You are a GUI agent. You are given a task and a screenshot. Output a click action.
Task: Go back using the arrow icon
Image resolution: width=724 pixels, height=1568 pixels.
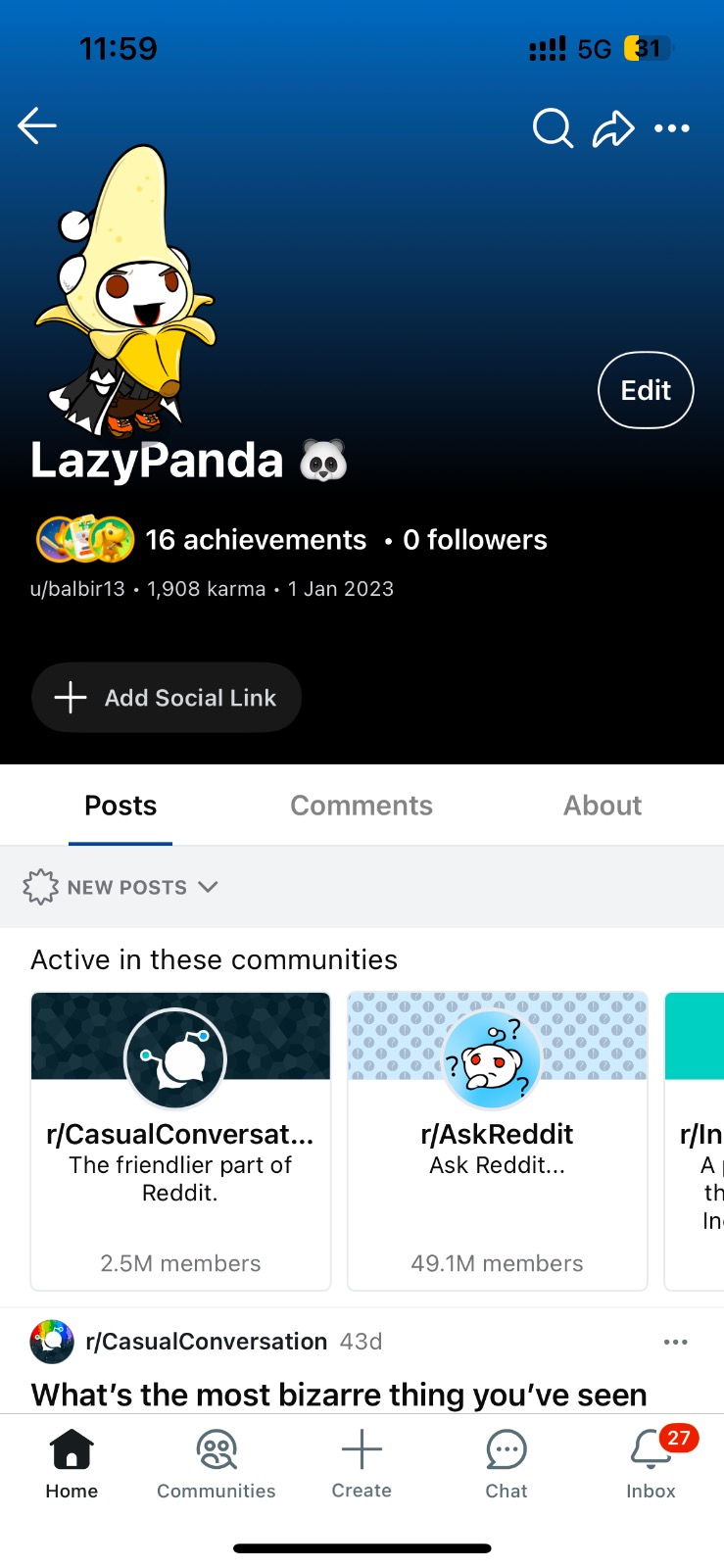point(37,126)
